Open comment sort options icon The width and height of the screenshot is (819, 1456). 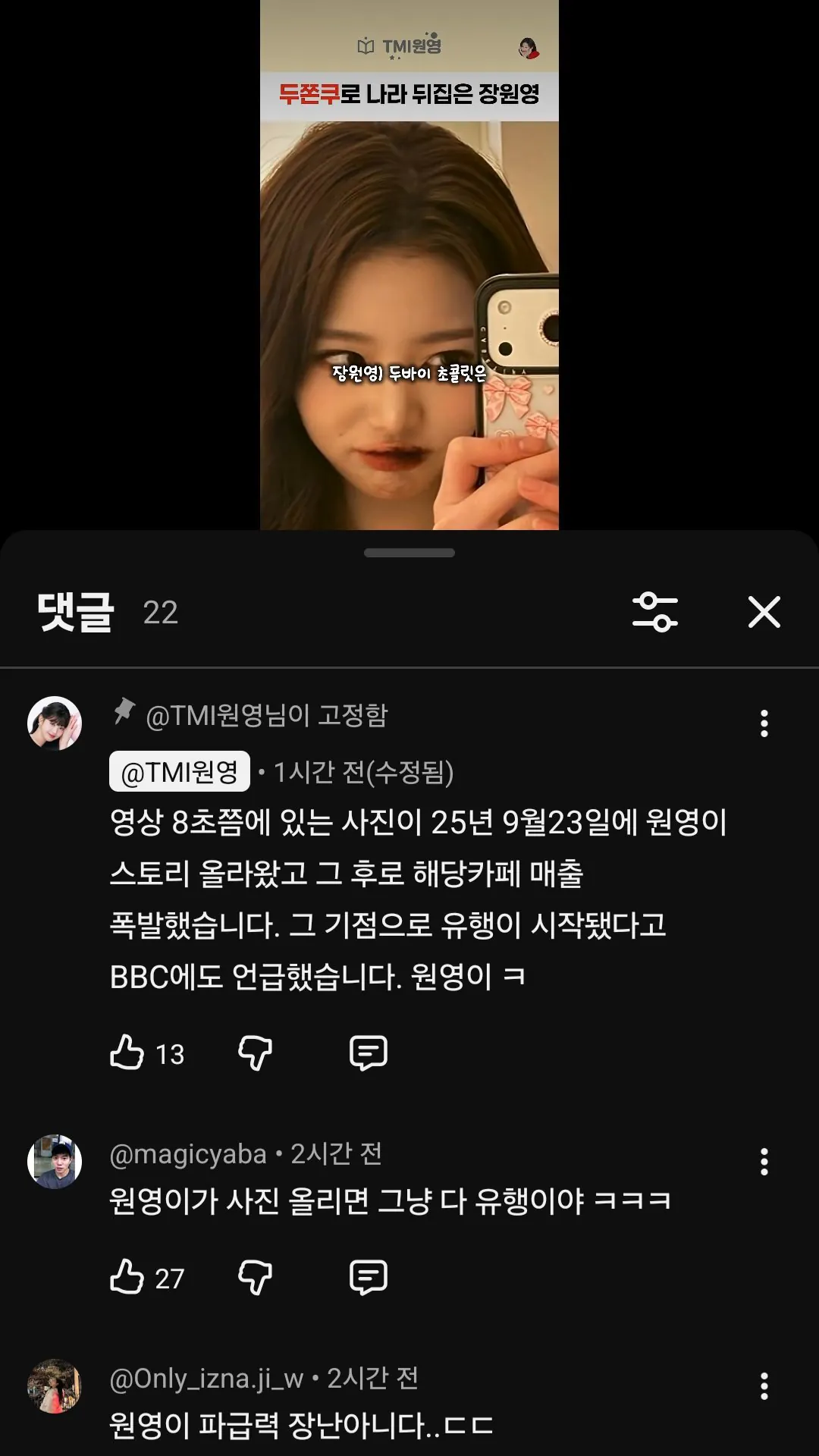[x=655, y=612]
